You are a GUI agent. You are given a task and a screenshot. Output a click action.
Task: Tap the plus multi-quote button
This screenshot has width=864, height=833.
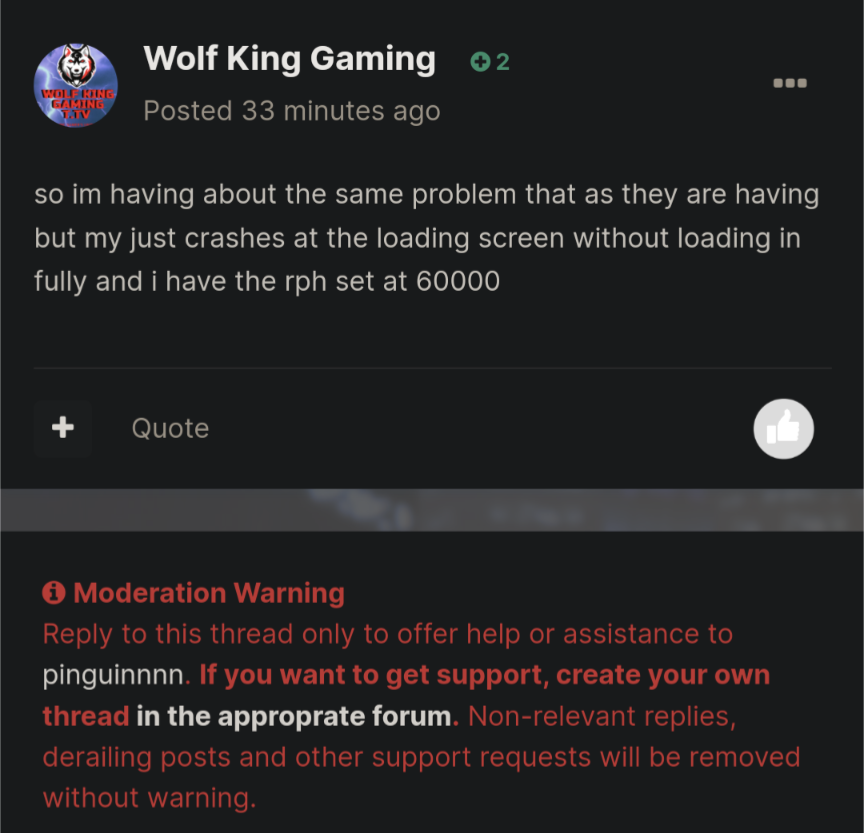(x=63, y=428)
